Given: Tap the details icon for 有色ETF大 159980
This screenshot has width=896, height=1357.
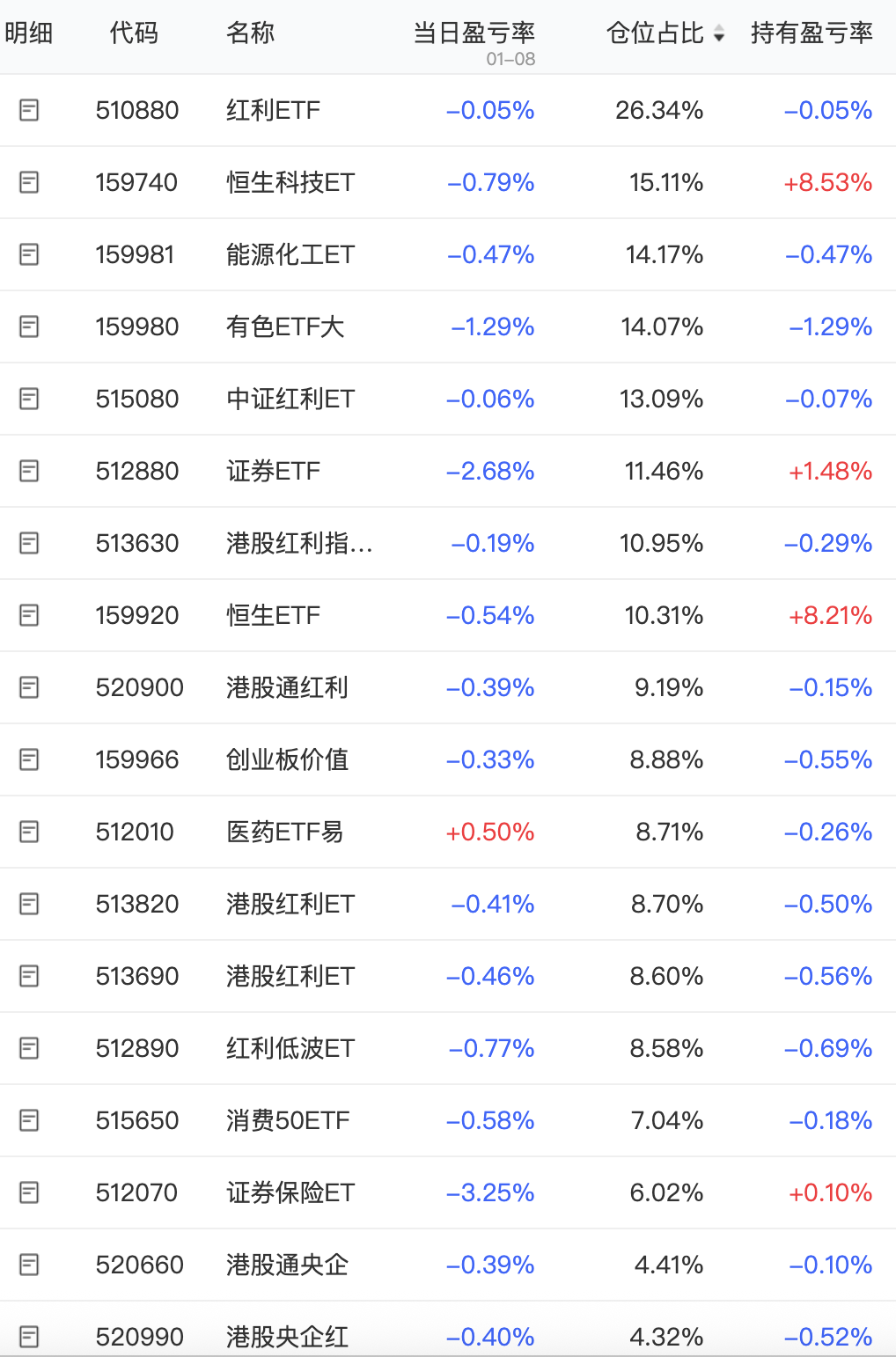Looking at the screenshot, I should click(x=29, y=326).
